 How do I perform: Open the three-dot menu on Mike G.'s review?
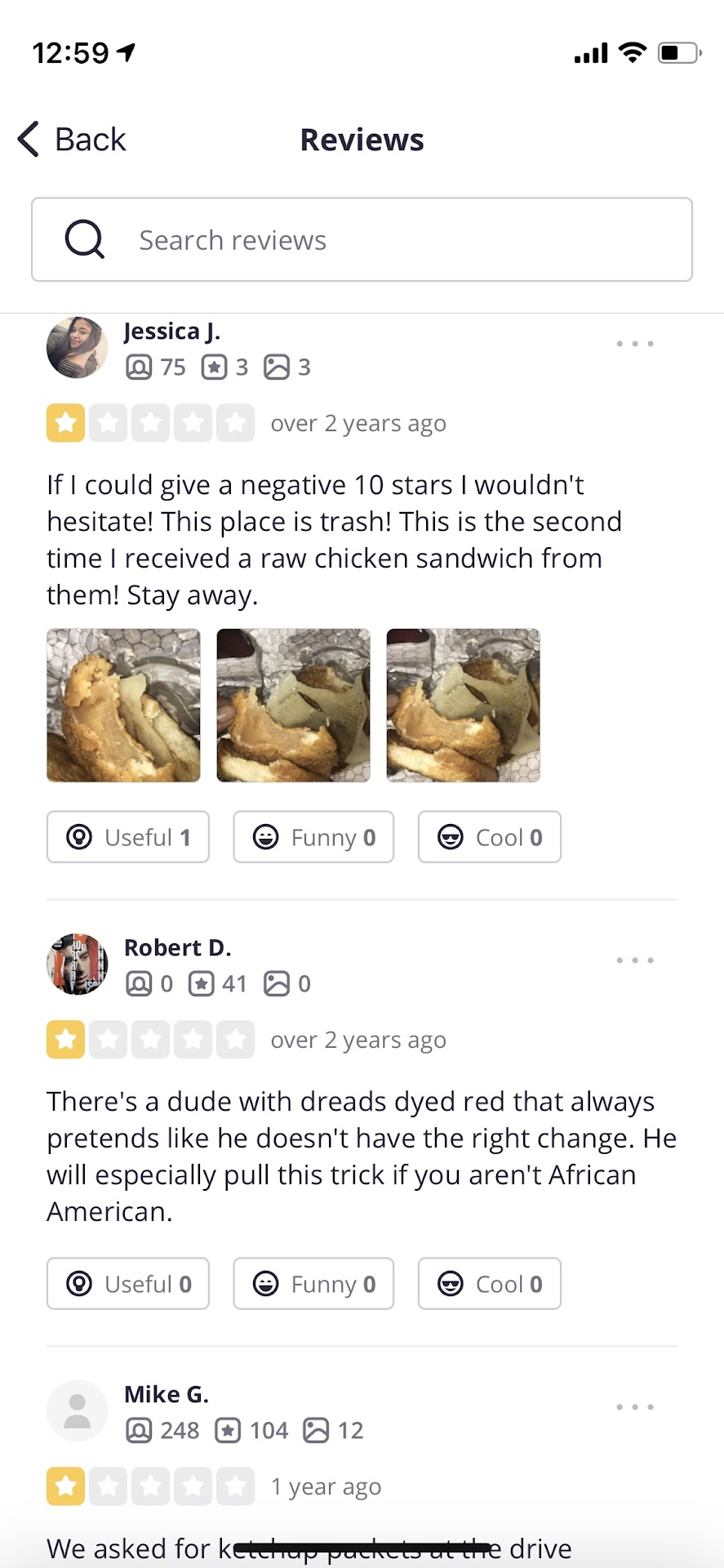pos(635,1407)
